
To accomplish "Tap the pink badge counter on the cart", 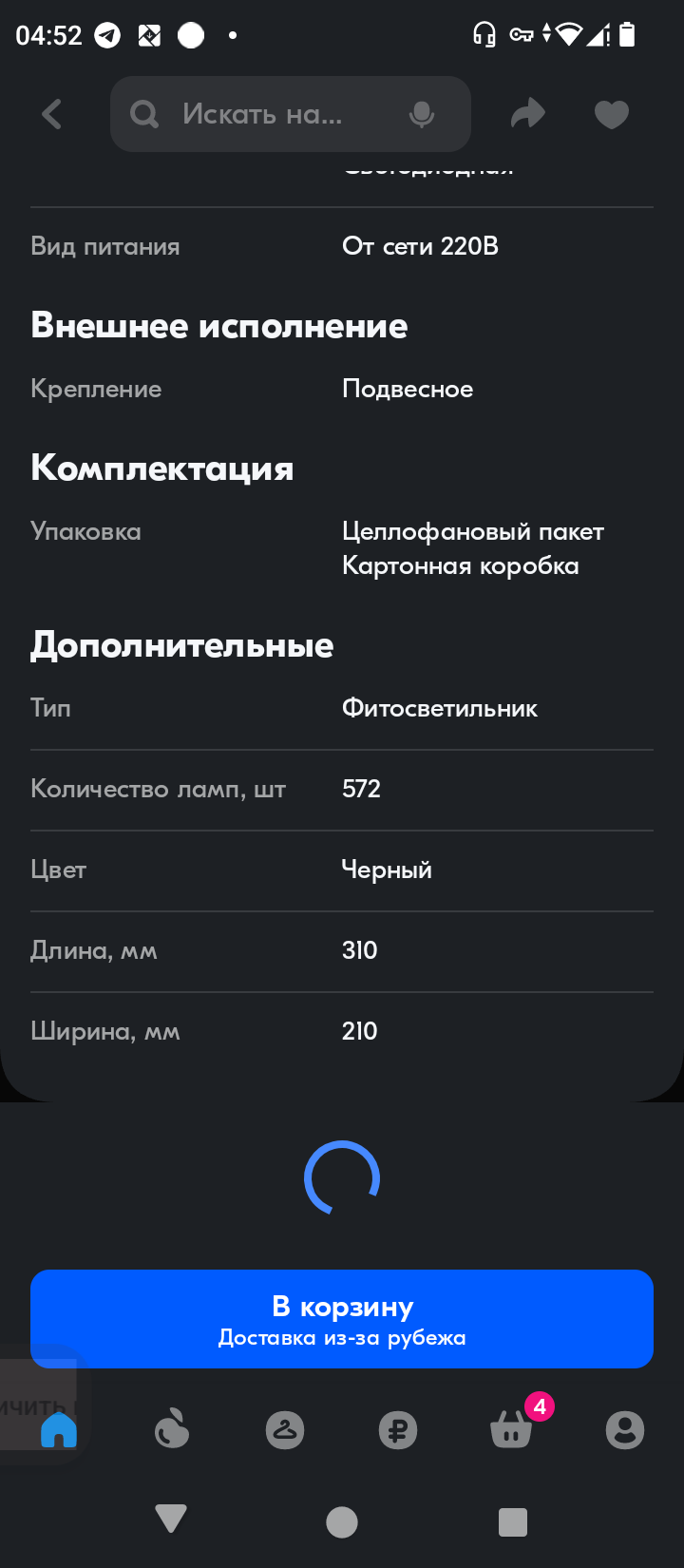I will tap(539, 1409).
